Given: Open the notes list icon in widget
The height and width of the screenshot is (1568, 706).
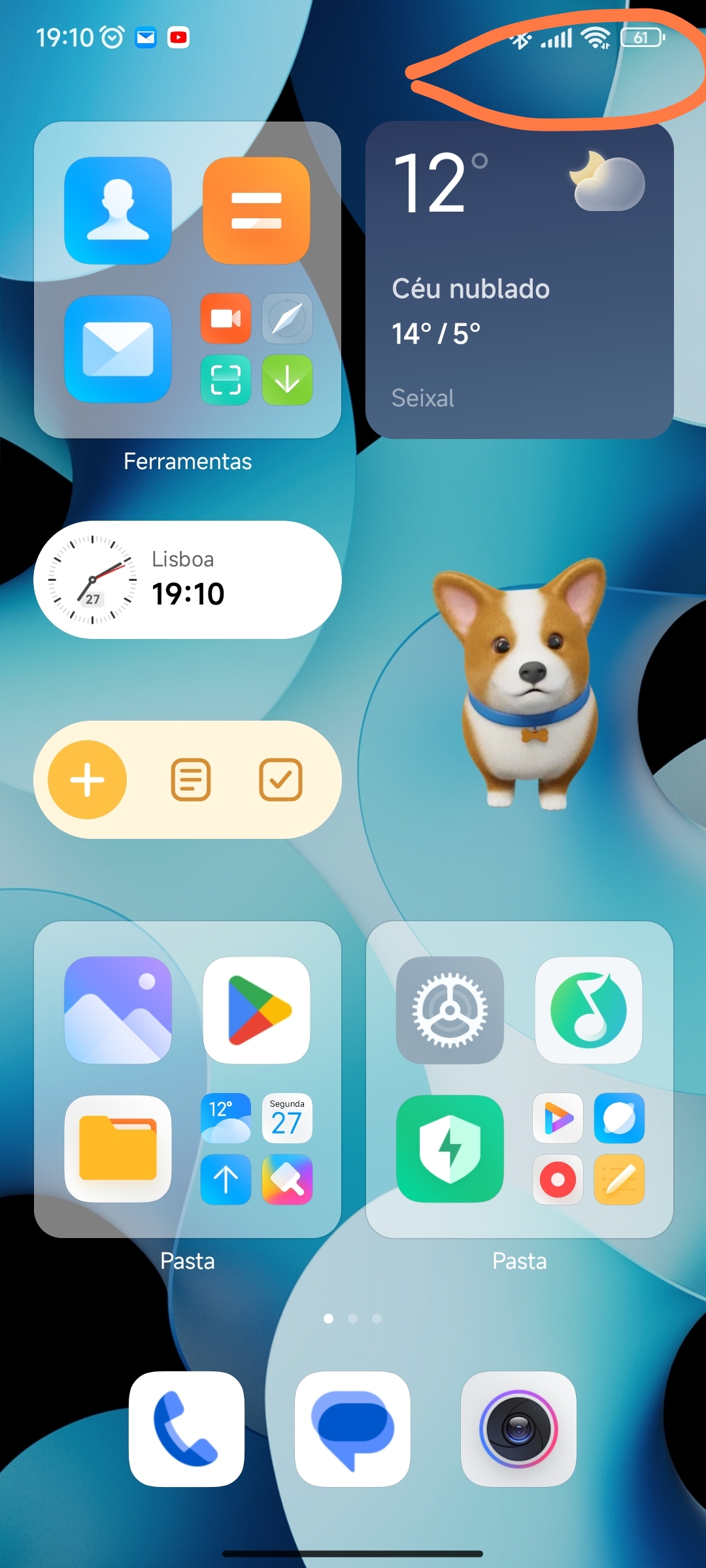Looking at the screenshot, I should (191, 779).
